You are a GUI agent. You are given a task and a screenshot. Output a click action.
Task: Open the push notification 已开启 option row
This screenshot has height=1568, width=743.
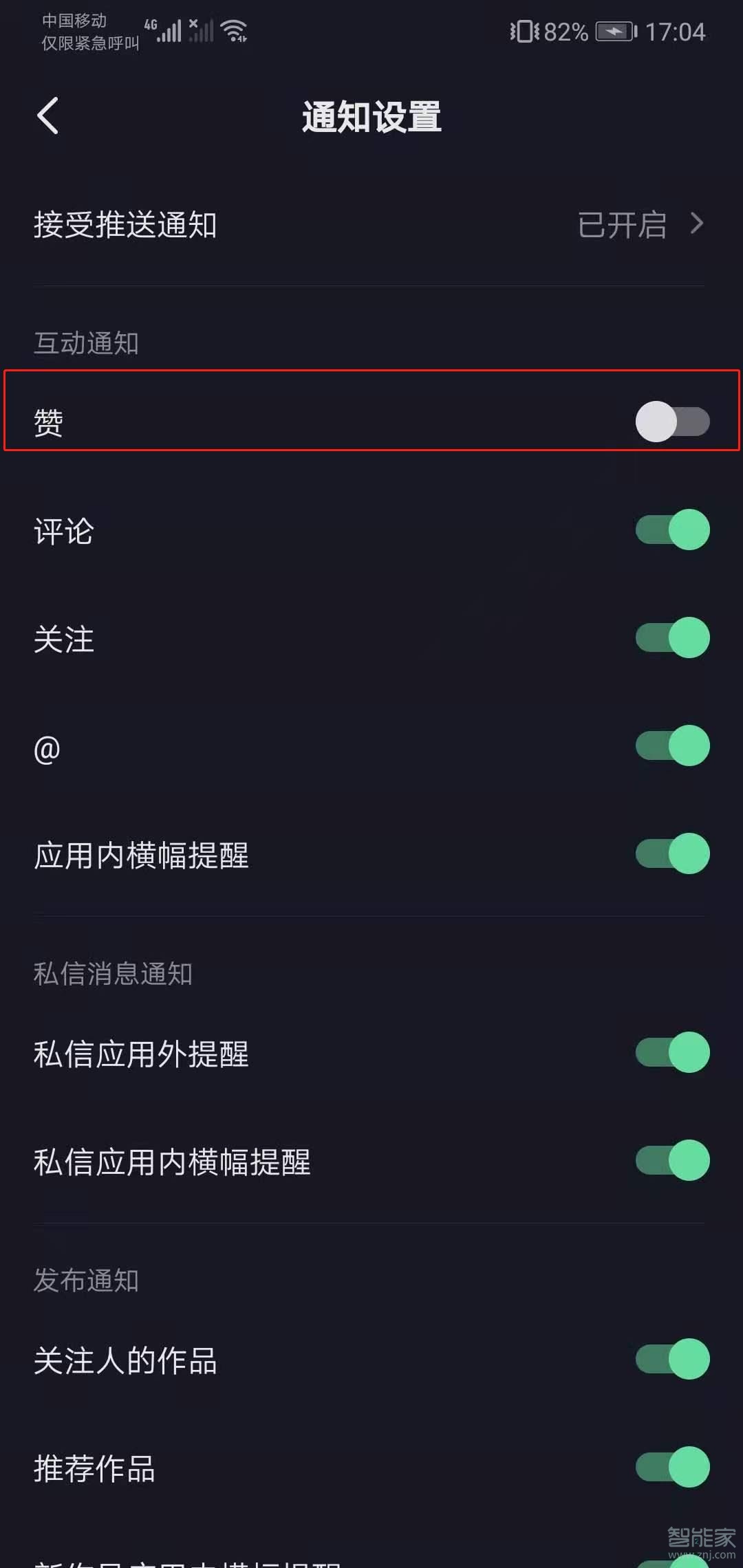(623, 225)
